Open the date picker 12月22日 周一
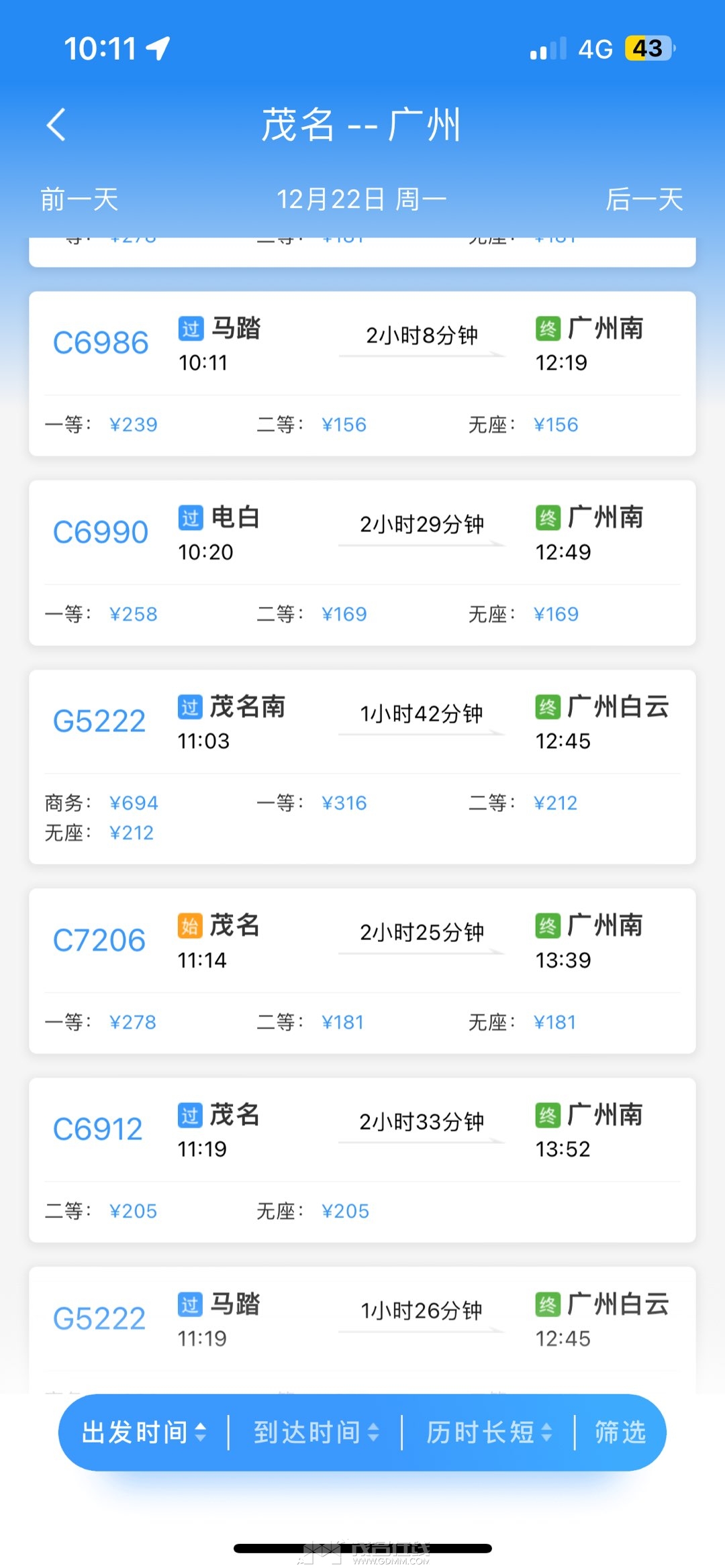Image resolution: width=725 pixels, height=1568 pixels. [x=362, y=199]
